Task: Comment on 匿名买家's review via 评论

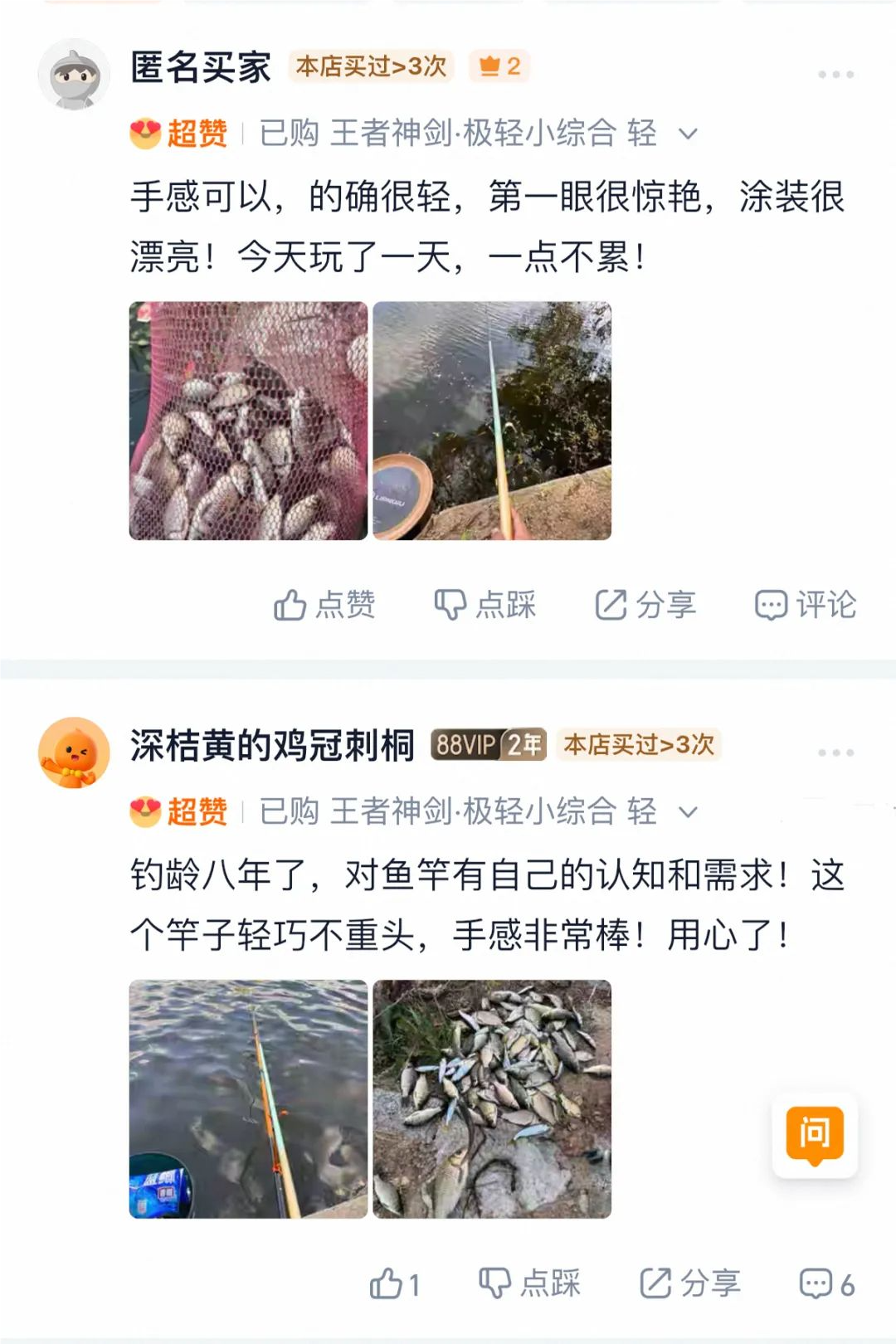Action: click(805, 605)
